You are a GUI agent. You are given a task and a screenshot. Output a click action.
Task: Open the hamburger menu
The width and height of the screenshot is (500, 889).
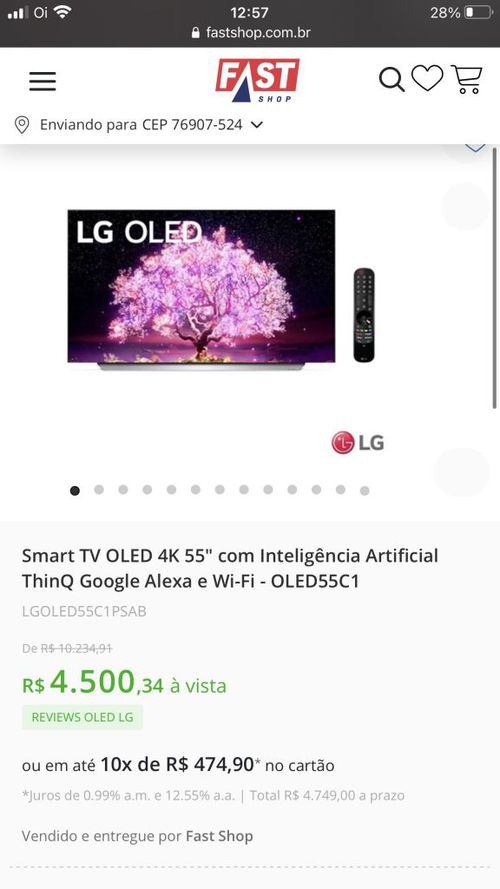click(43, 81)
